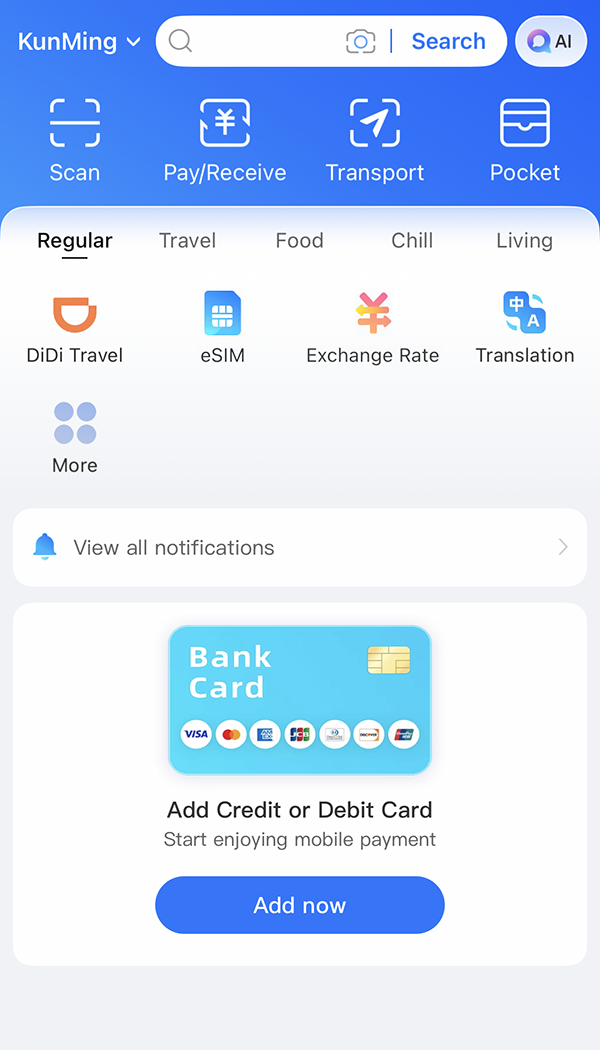Open the AI assistant

551,42
